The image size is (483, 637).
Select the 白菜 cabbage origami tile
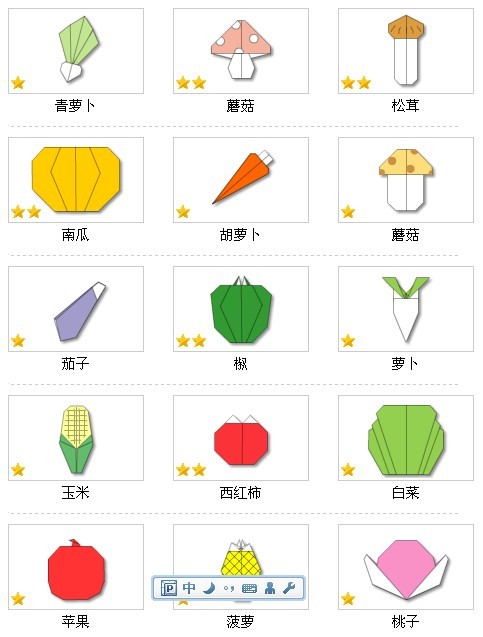(x=406, y=438)
